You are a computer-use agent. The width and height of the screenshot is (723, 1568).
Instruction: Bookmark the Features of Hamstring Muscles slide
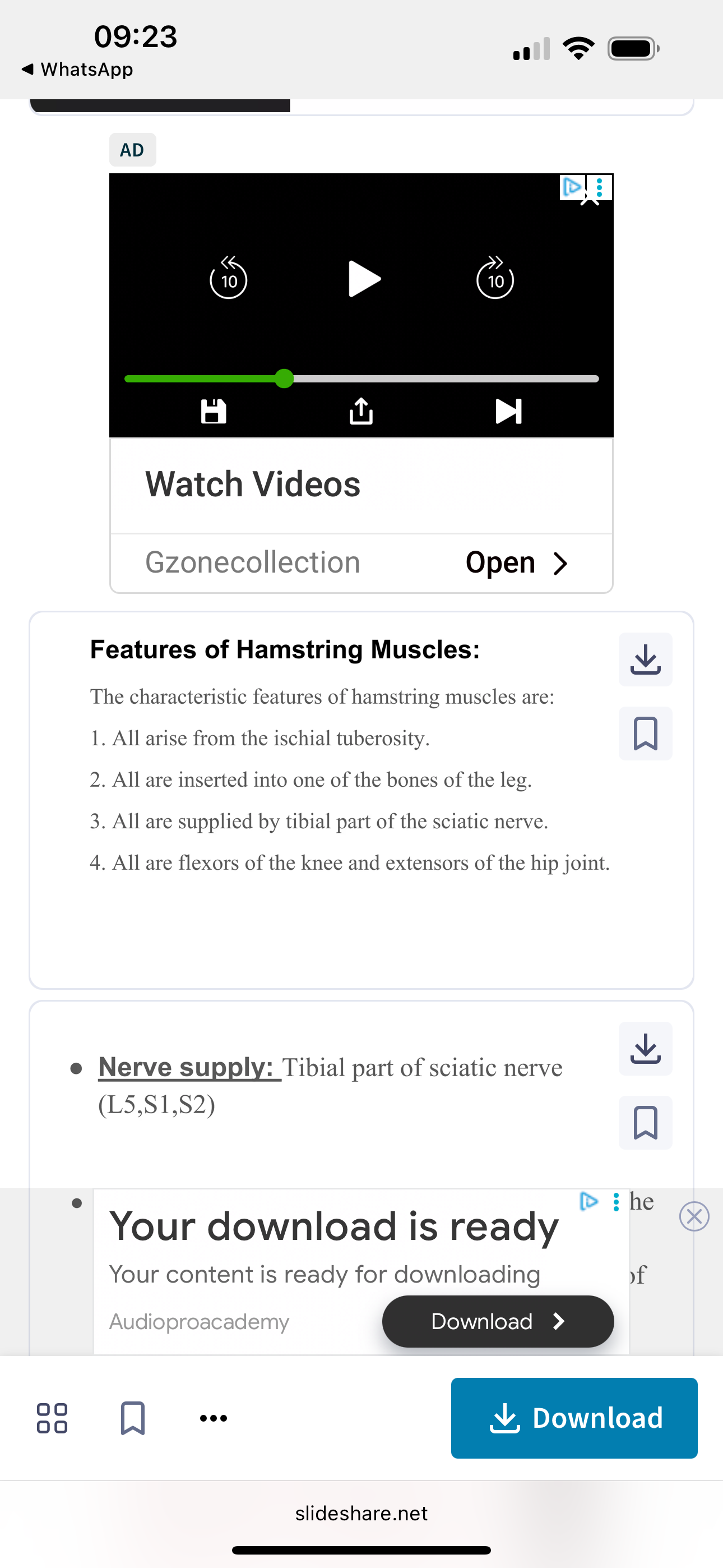click(645, 734)
